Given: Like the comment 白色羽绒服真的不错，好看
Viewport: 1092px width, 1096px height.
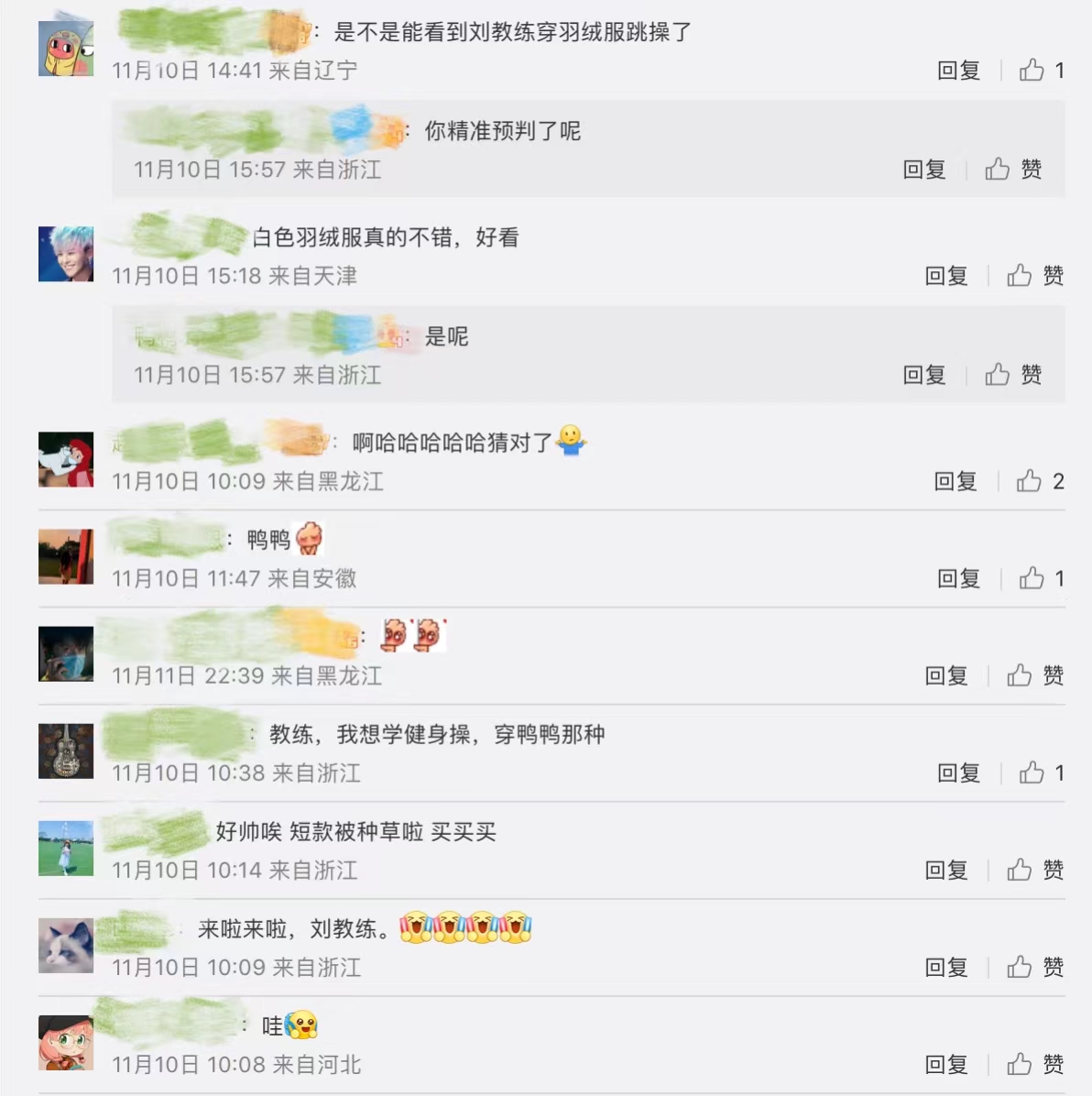Looking at the screenshot, I should pyautogui.click(x=1021, y=276).
